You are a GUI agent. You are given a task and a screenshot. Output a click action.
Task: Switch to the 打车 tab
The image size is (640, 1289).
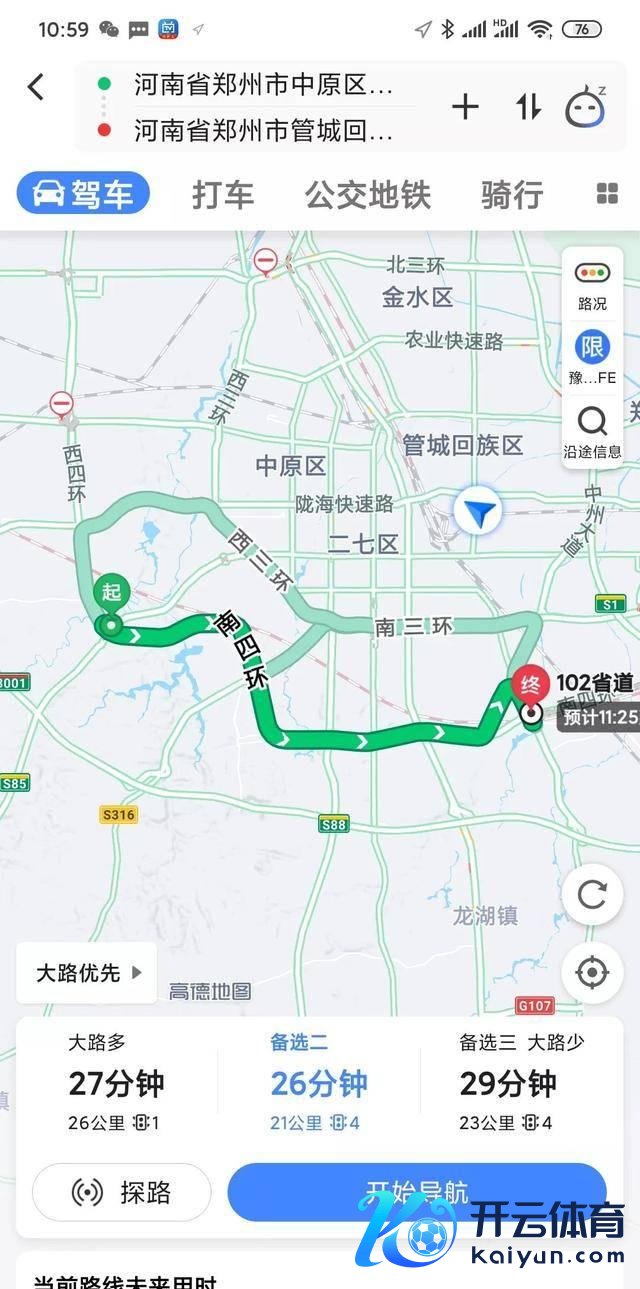pyautogui.click(x=223, y=195)
